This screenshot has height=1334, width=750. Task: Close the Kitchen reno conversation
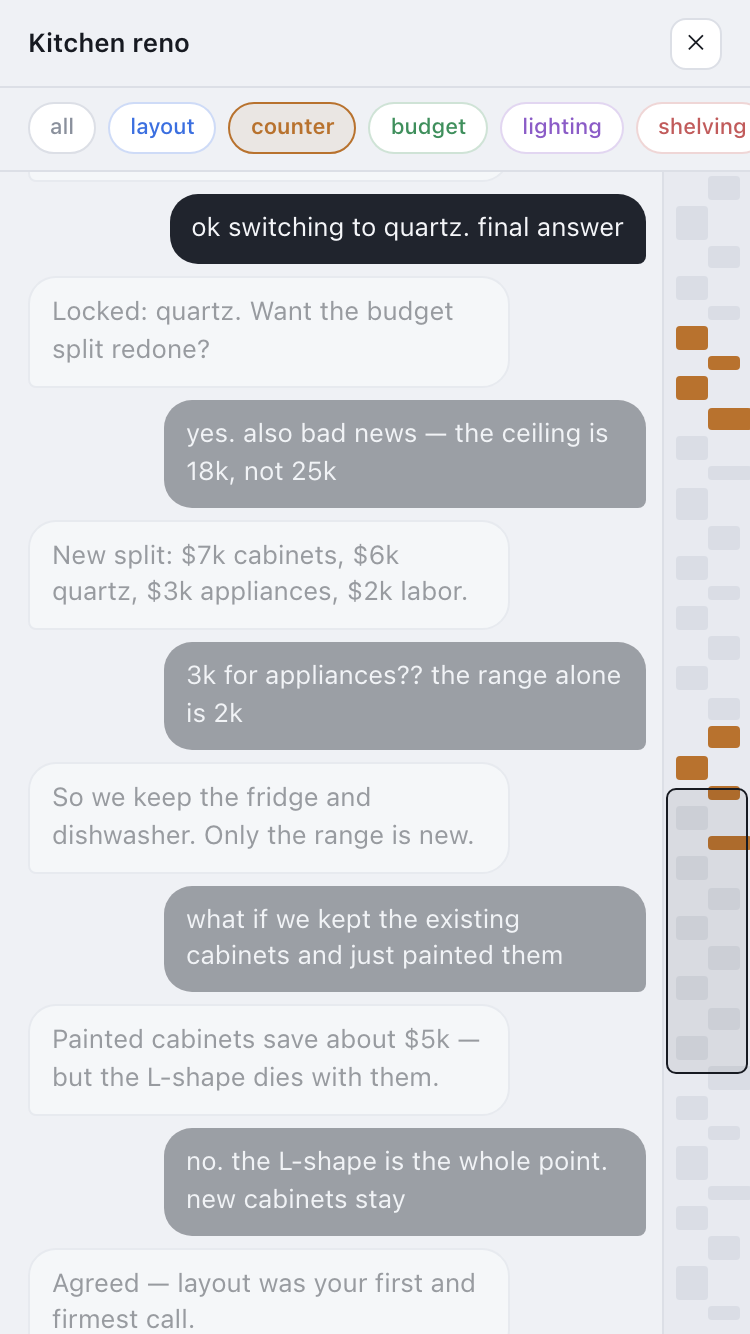[x=696, y=44]
